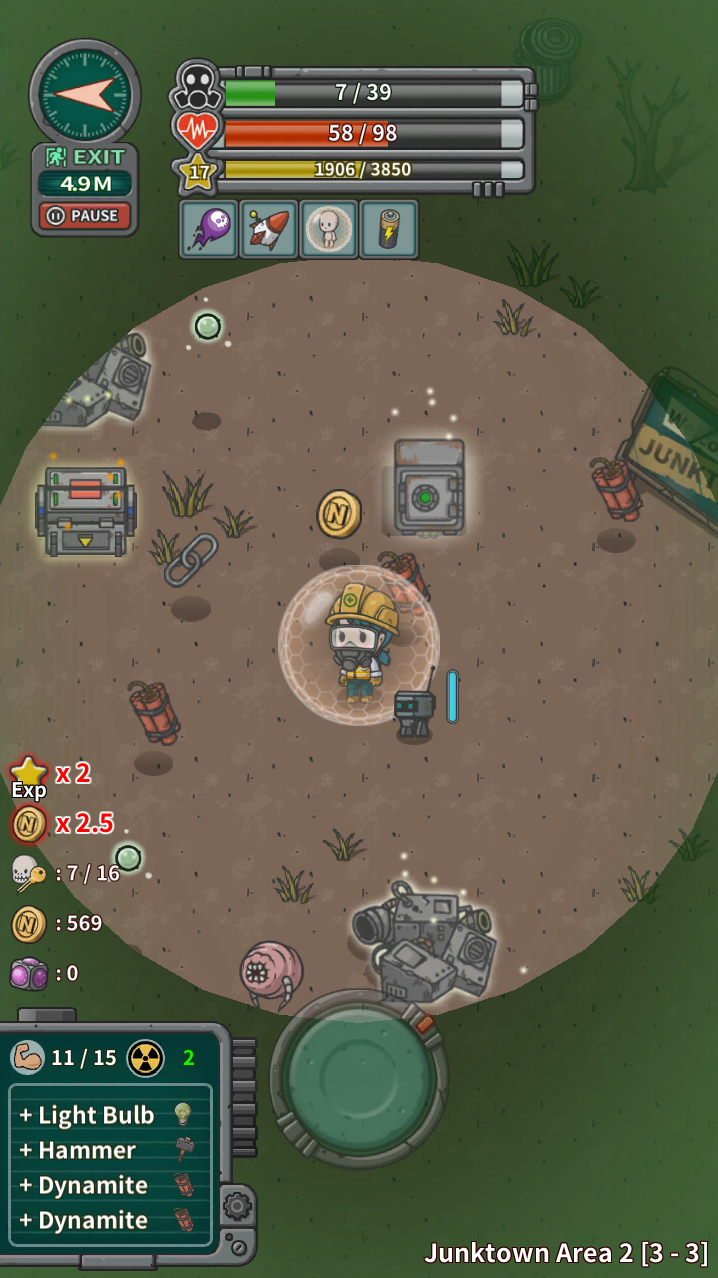The height and width of the screenshot is (1278, 718).
Task: Activate the purple skull bomb skill
Action: [x=209, y=229]
